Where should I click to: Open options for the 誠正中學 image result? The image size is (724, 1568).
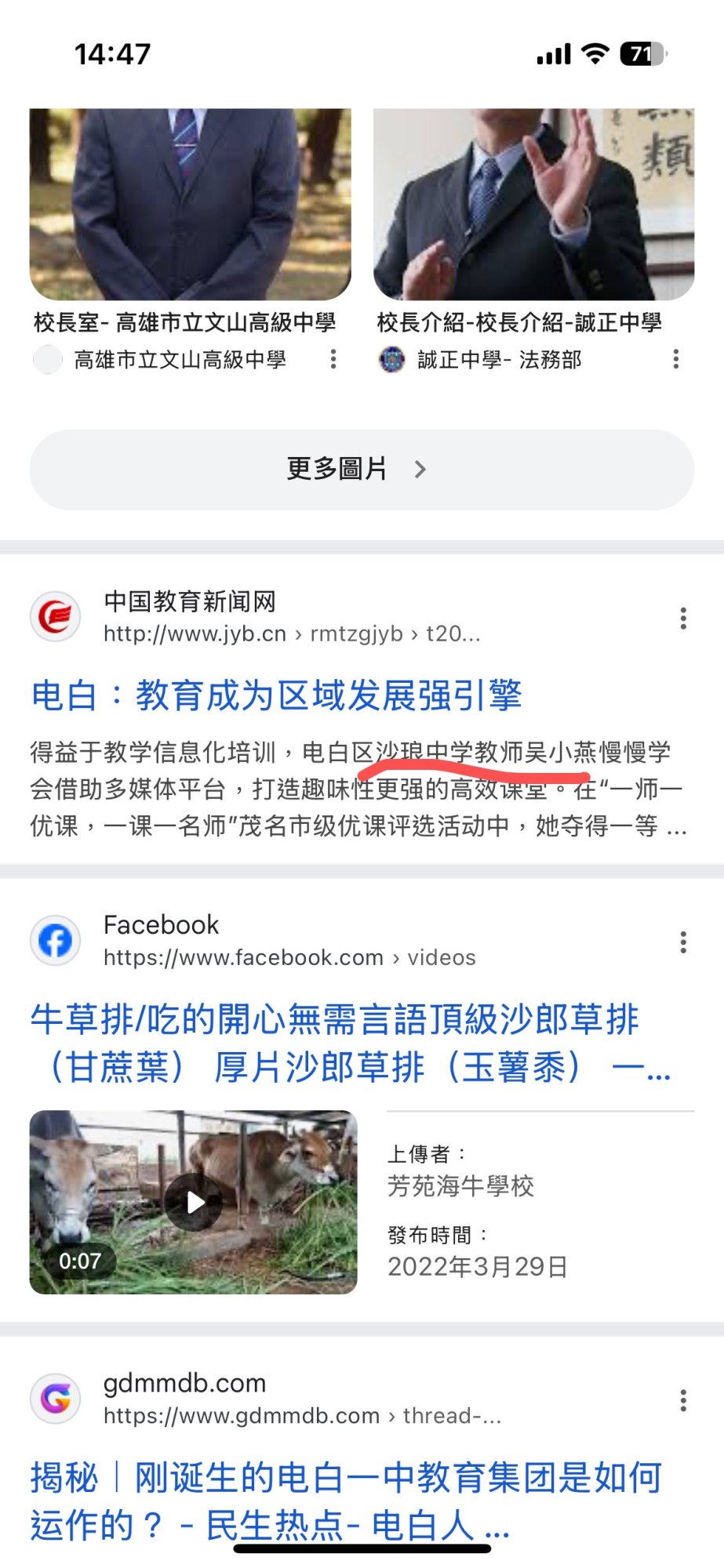pos(675,360)
